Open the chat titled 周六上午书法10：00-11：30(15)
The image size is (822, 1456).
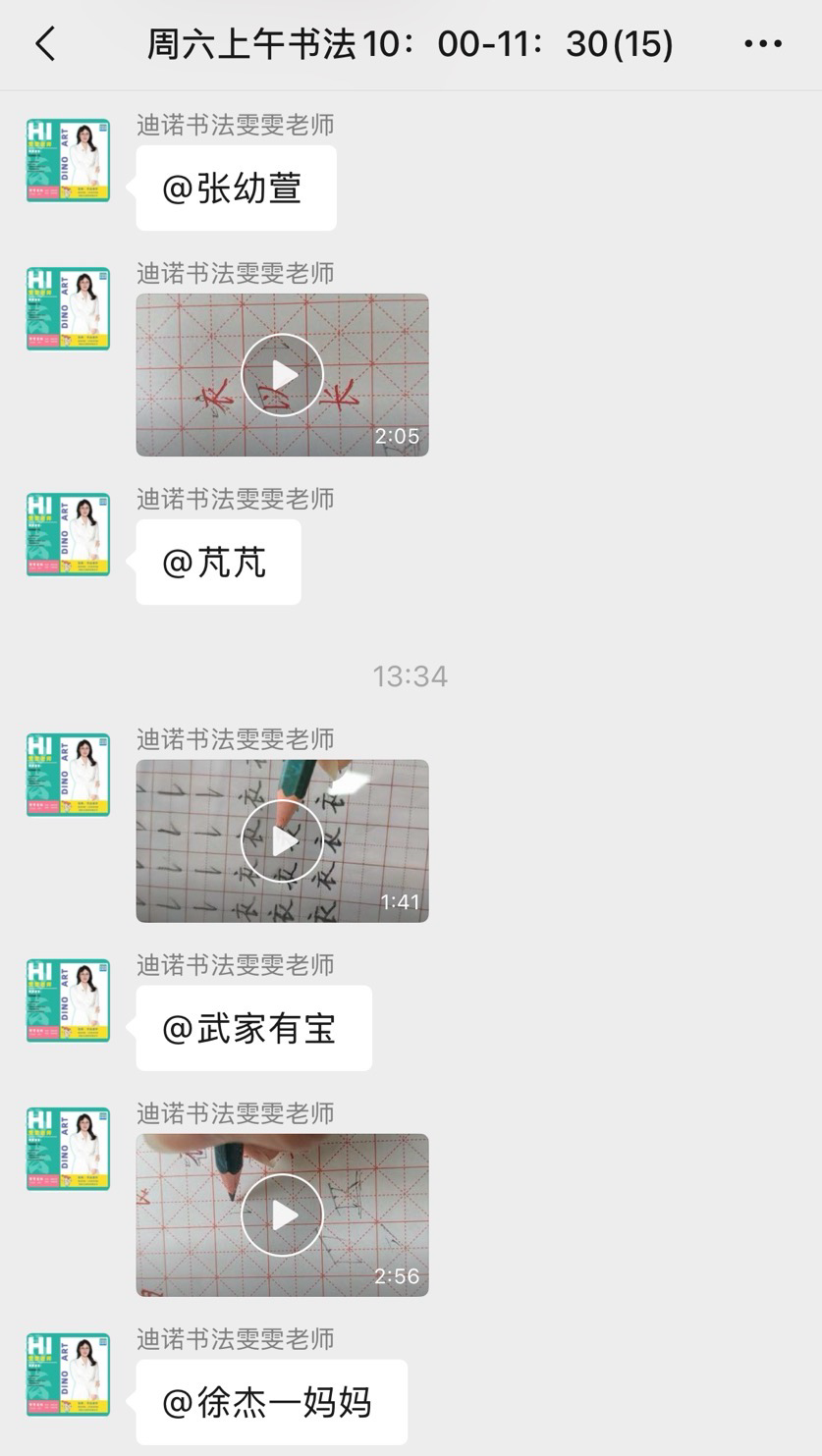point(411,43)
